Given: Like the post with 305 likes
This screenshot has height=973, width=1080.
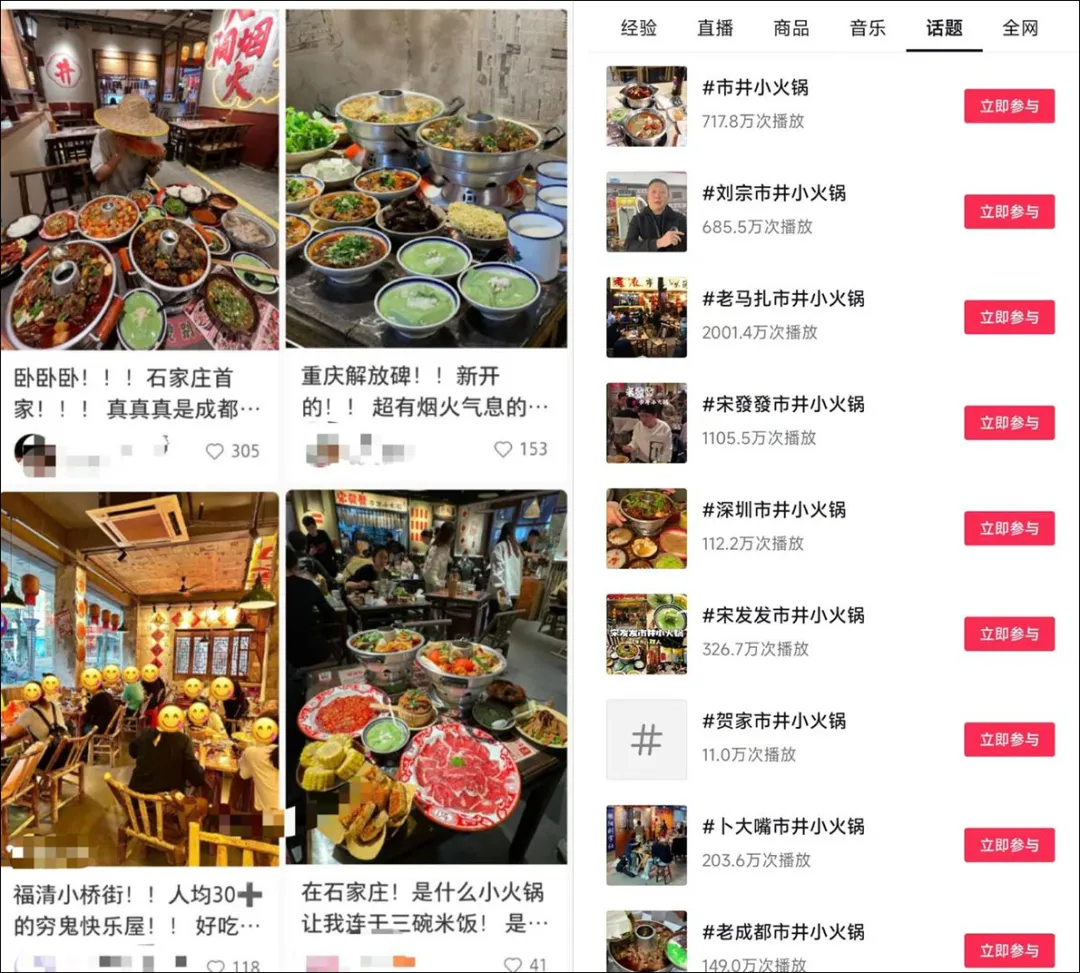Looking at the screenshot, I should point(215,451).
